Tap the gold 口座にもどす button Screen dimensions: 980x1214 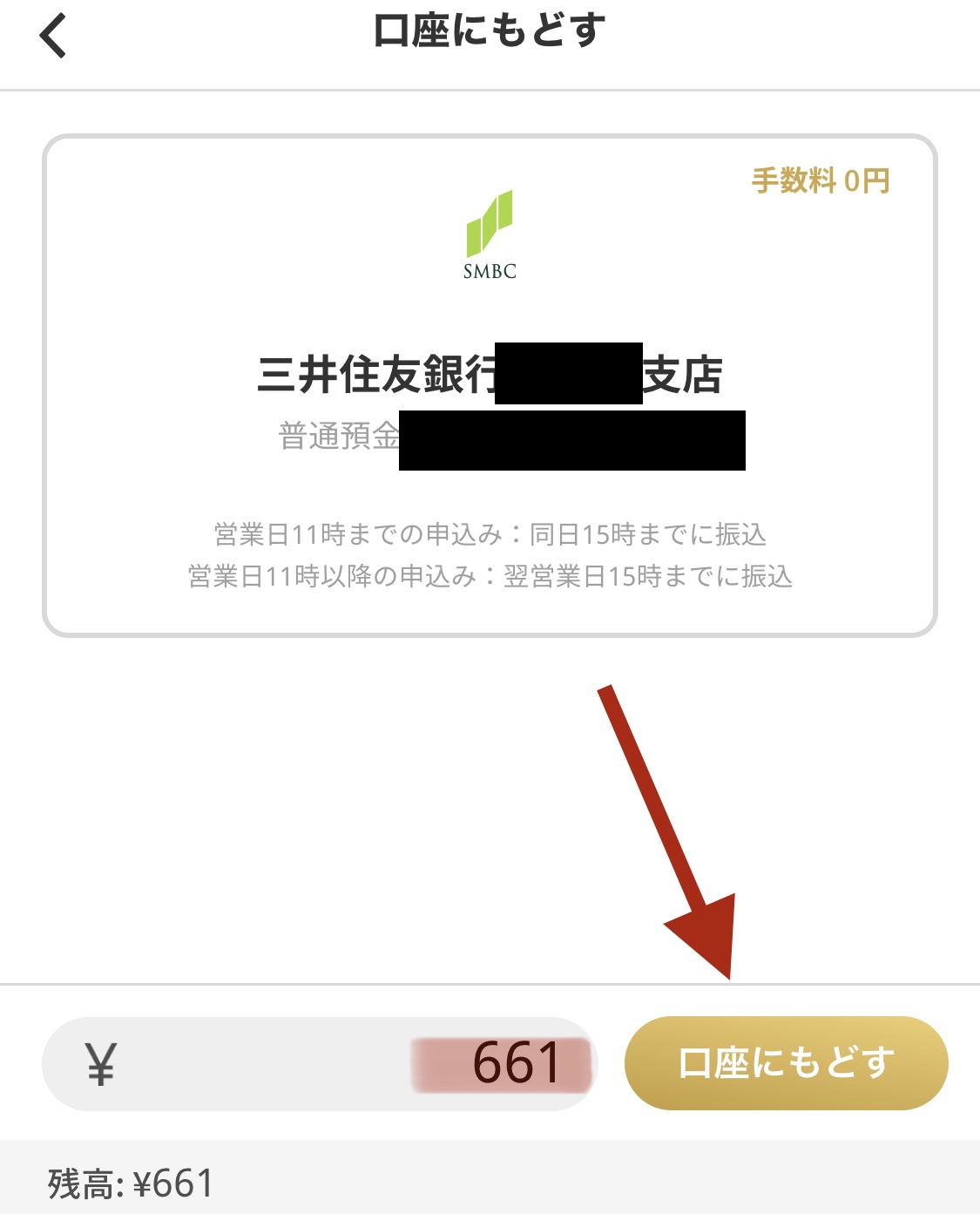(786, 1063)
